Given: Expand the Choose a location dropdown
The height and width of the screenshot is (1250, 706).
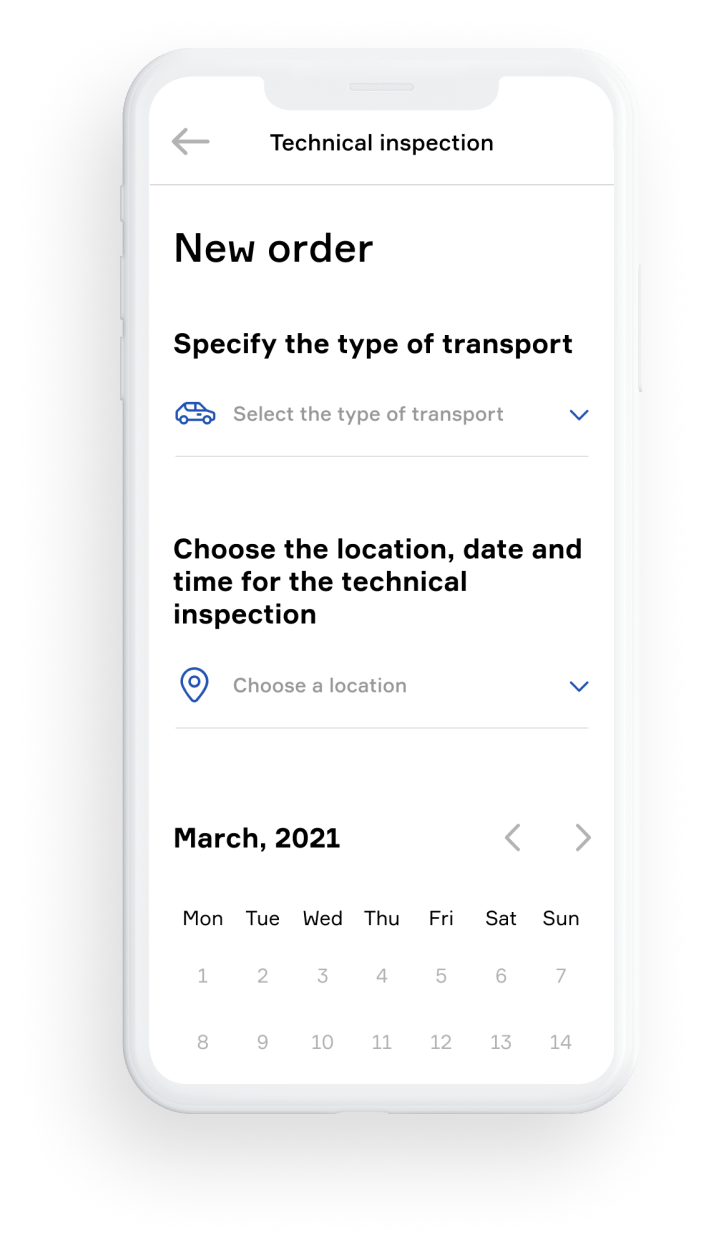Looking at the screenshot, I should coord(578,686).
